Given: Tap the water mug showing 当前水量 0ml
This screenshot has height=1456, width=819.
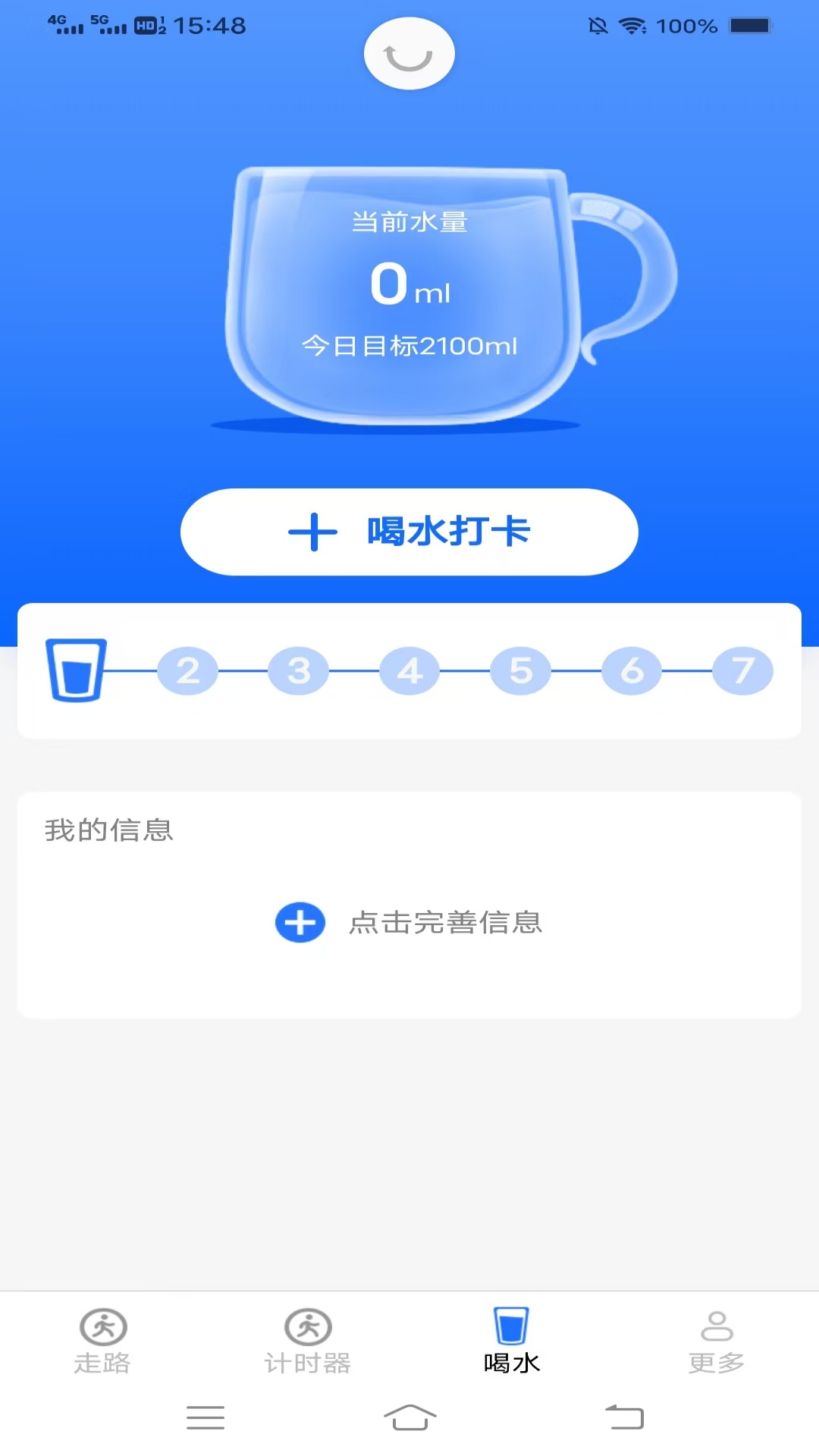Looking at the screenshot, I should point(409,296).
